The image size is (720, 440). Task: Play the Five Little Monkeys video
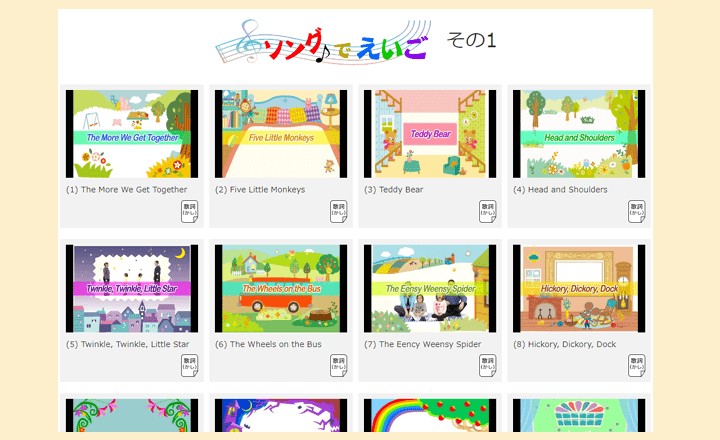(281, 134)
